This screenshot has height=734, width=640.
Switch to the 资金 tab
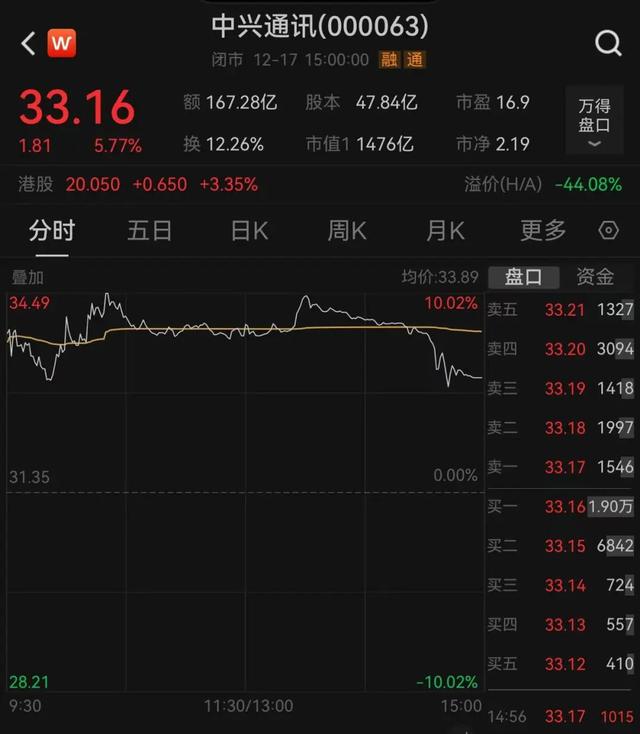pos(595,277)
